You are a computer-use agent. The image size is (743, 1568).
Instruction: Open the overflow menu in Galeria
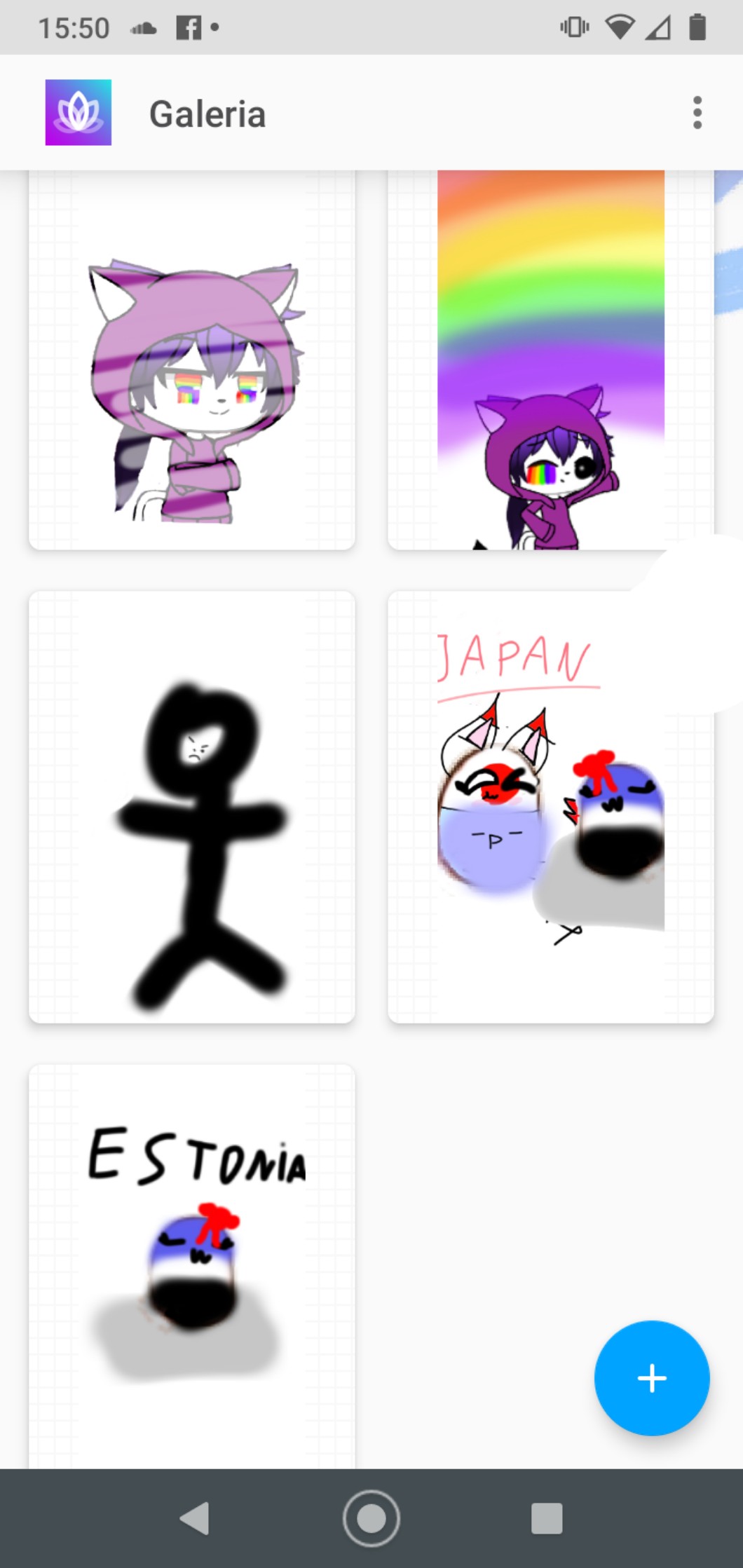697,113
